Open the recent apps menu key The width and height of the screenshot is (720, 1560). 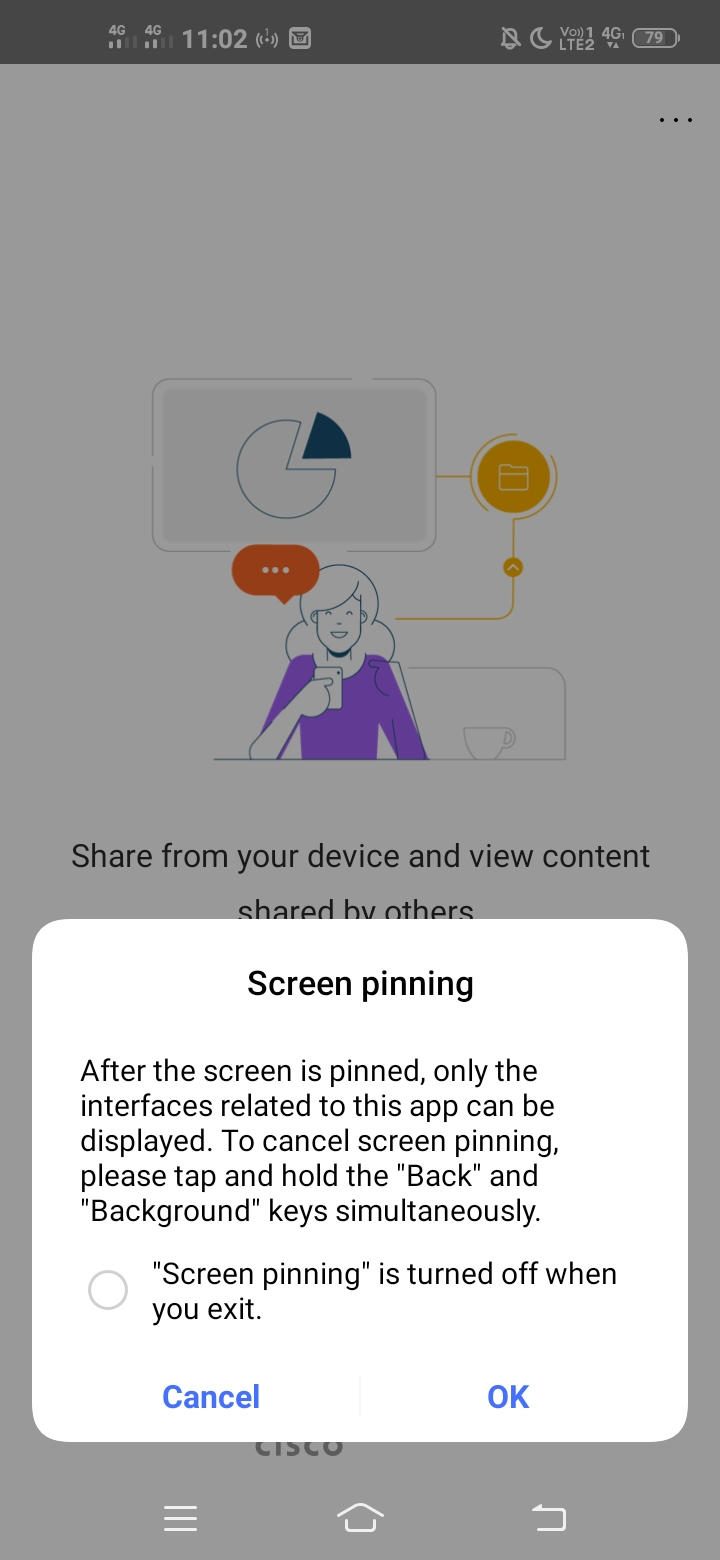click(x=180, y=1519)
